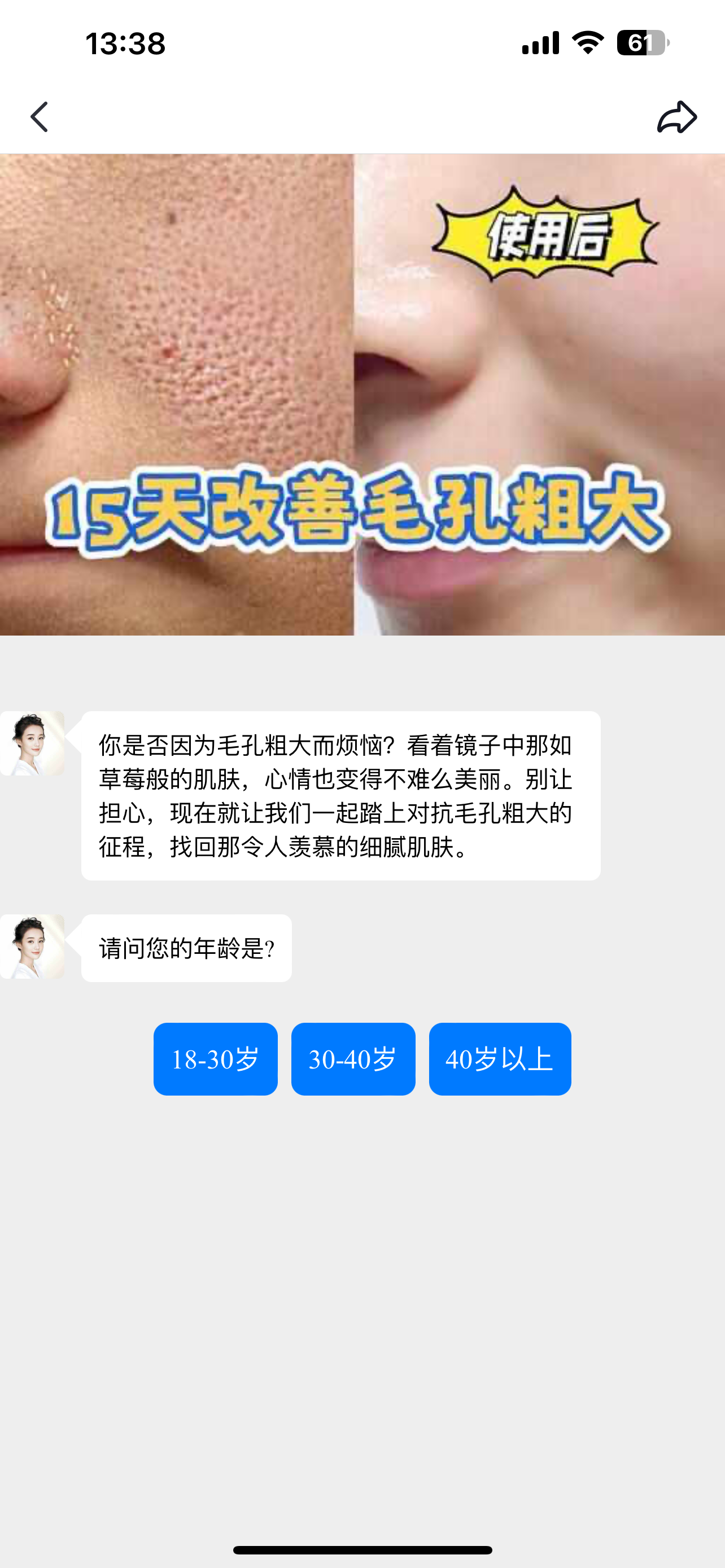This screenshot has width=725, height=1568.
Task: Share this page via arrow icon
Action: [677, 117]
